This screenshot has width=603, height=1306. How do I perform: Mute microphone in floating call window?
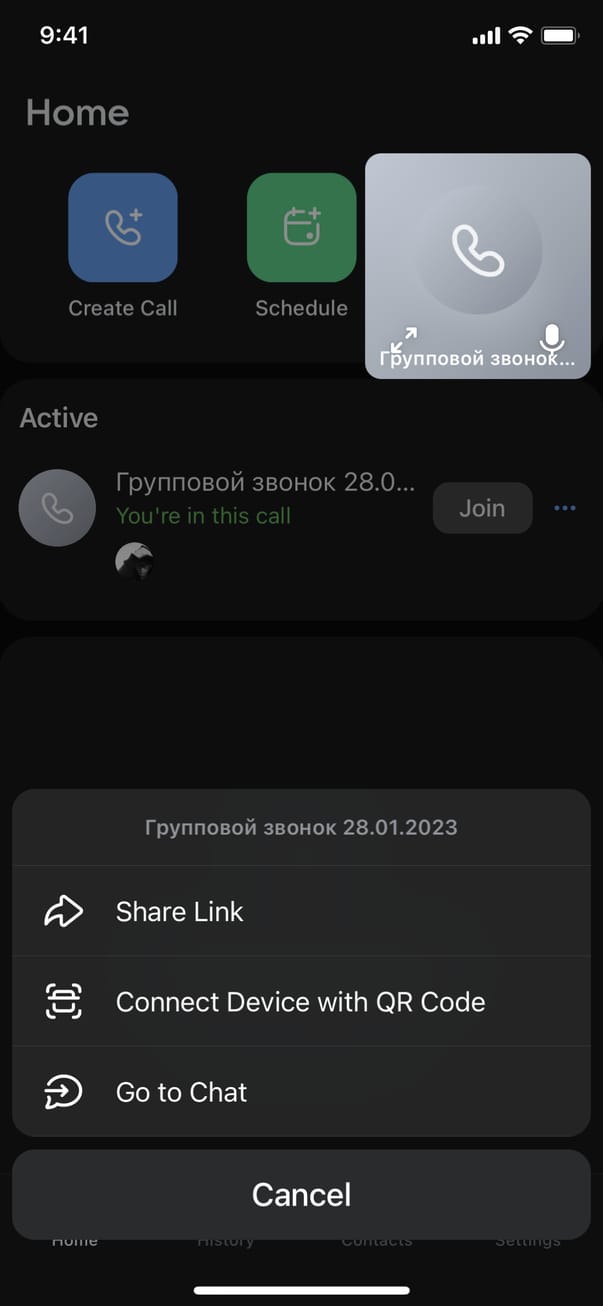(x=551, y=337)
